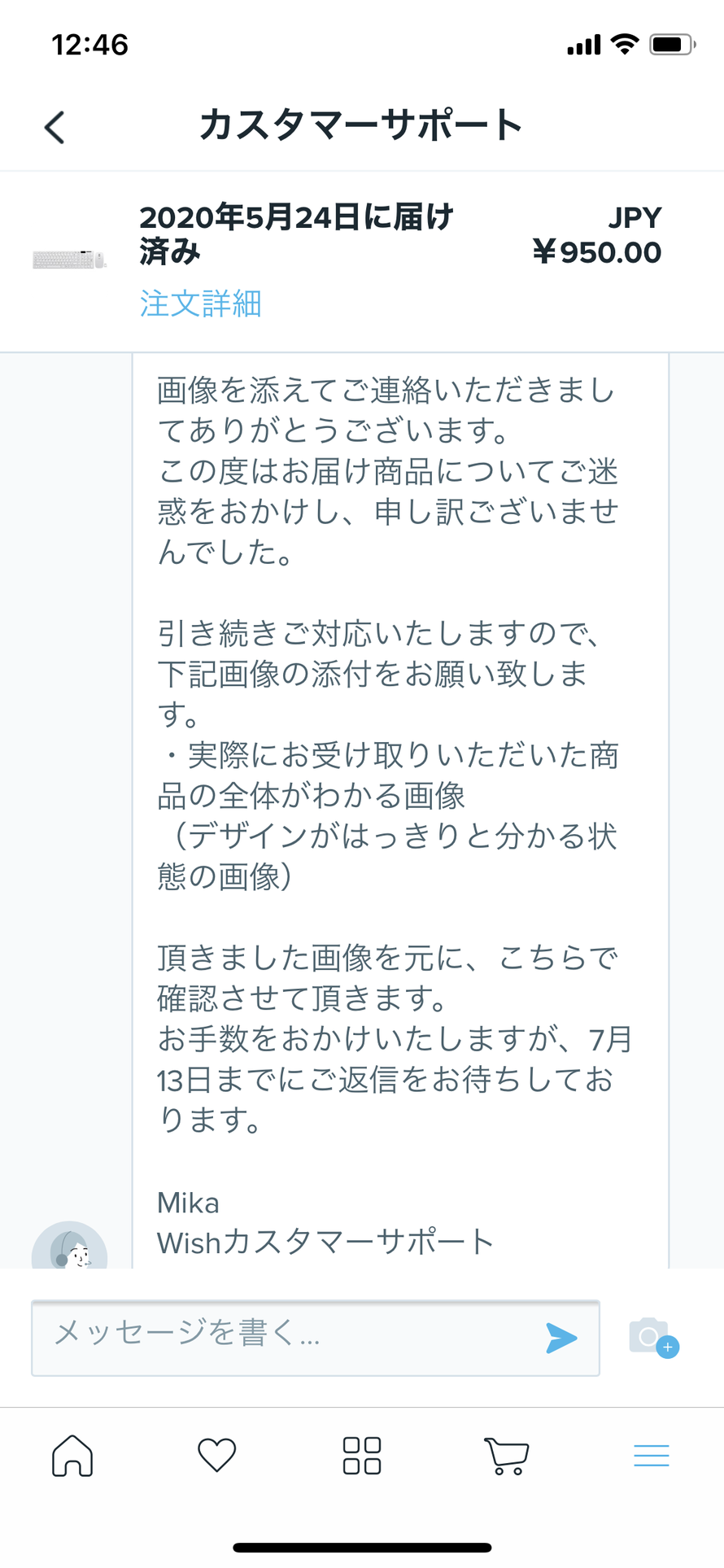724x1568 pixels.
Task: Open the hamburger menu tab
Action: (652, 1455)
